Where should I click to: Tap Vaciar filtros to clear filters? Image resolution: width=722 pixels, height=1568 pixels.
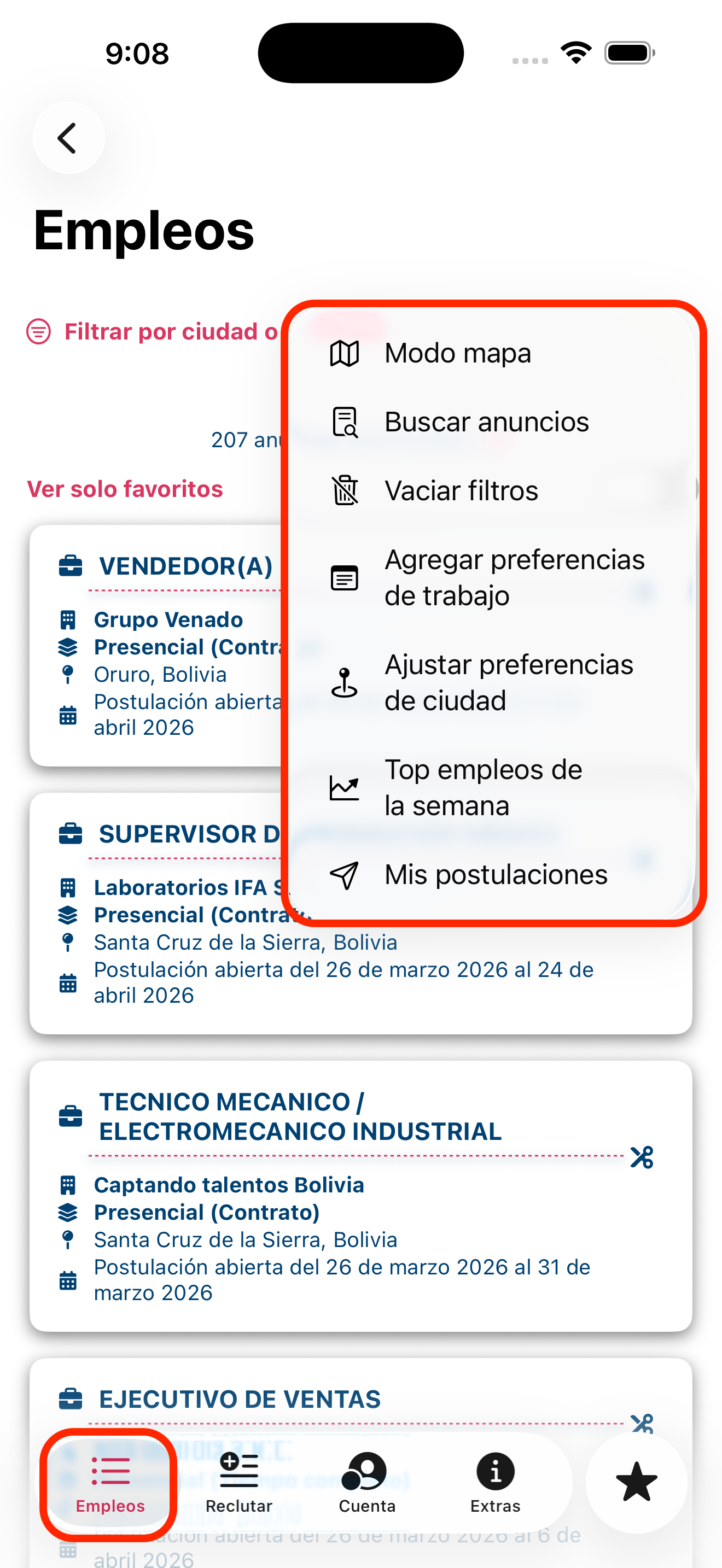(461, 491)
